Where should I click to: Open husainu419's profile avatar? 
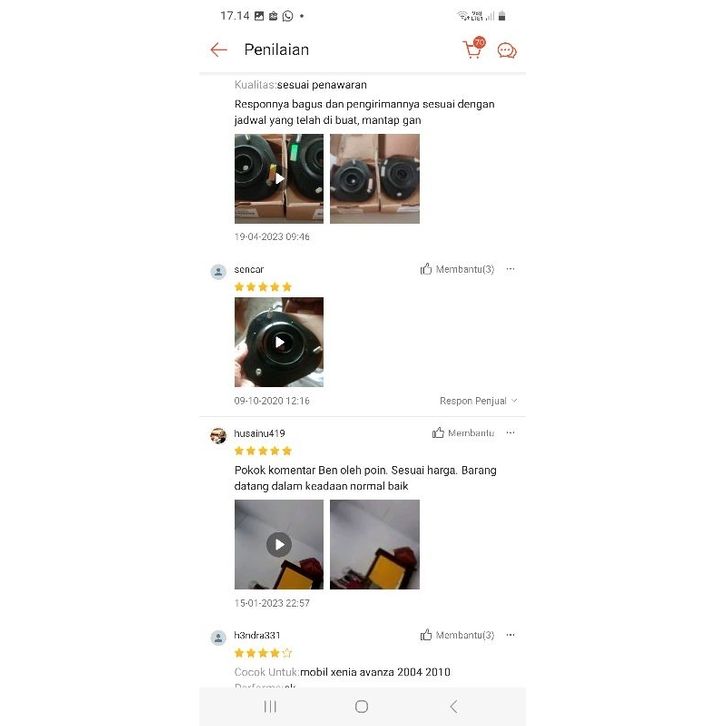coord(218,435)
